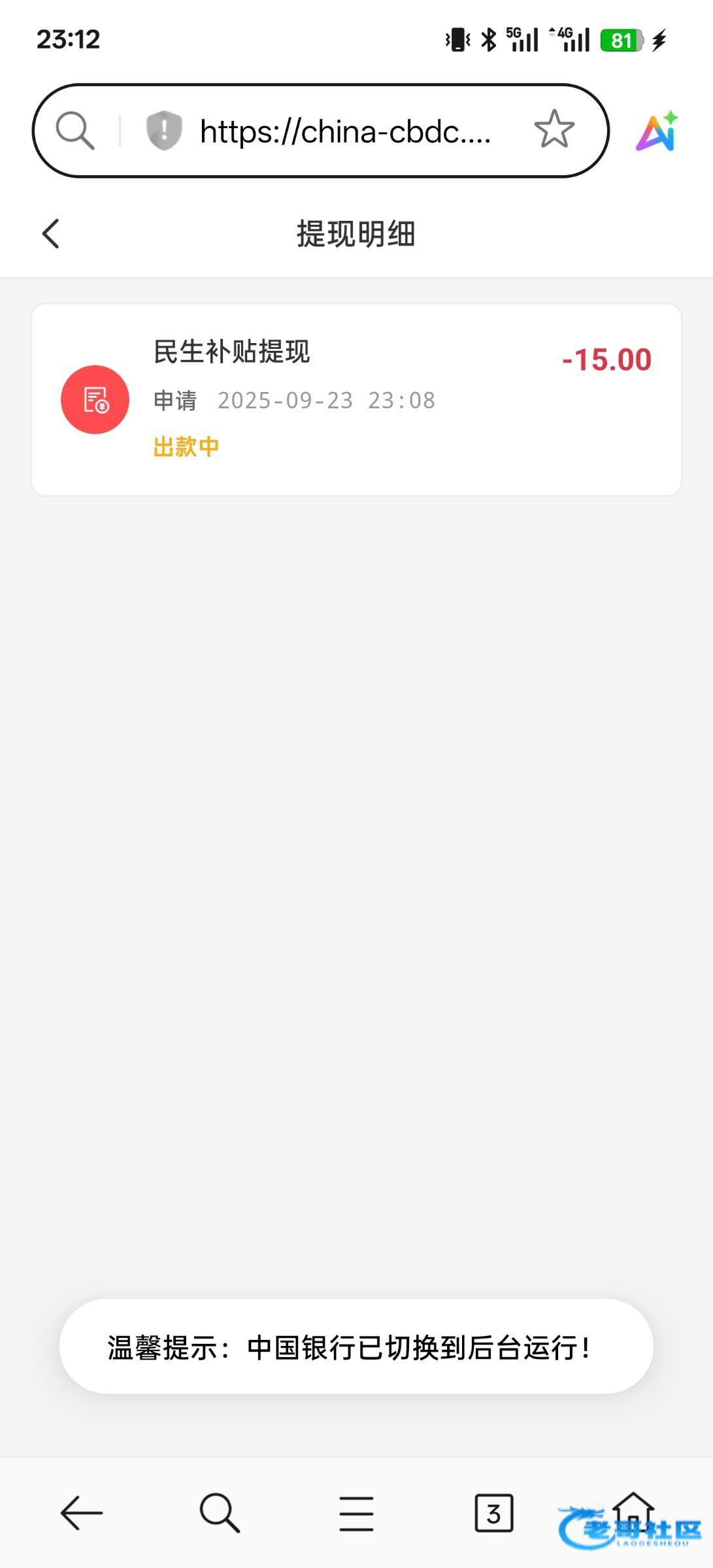Tap the search icon in the address bar
This screenshot has height=1568, width=713.
75,130
